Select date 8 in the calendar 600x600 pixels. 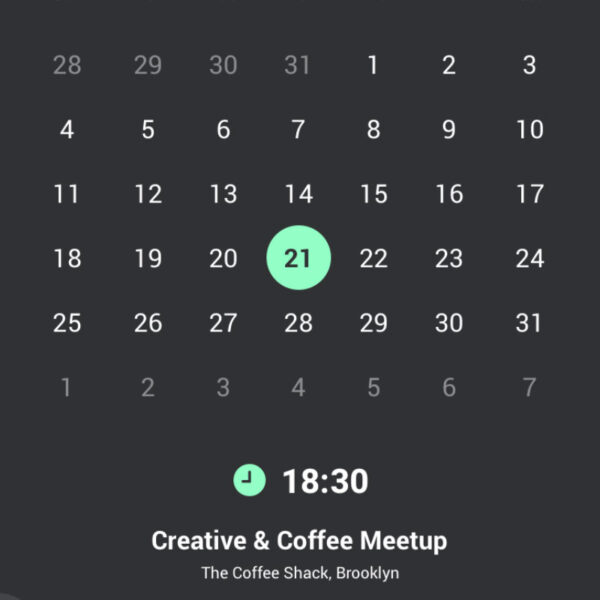373,130
